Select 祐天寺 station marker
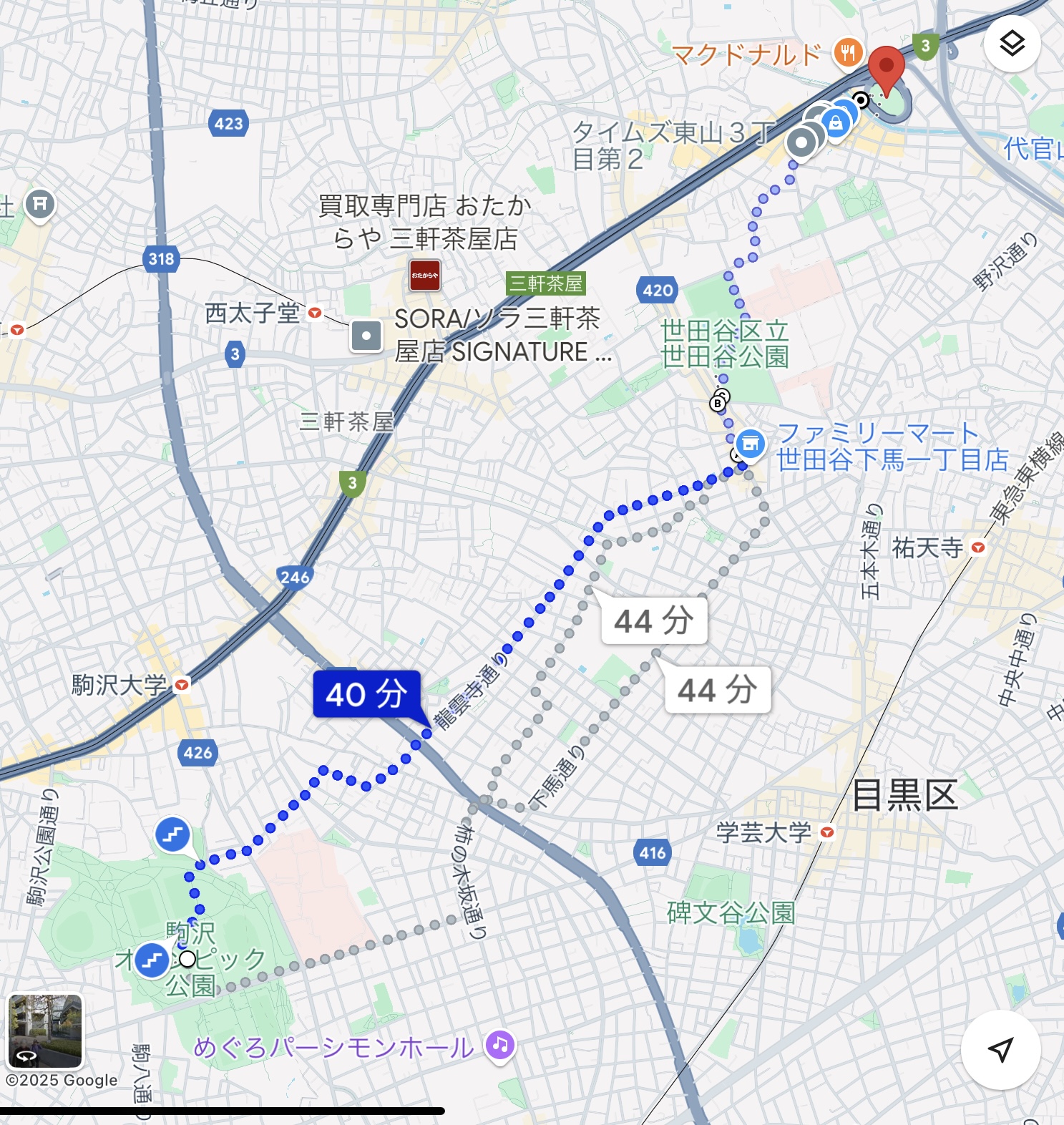 977,547
